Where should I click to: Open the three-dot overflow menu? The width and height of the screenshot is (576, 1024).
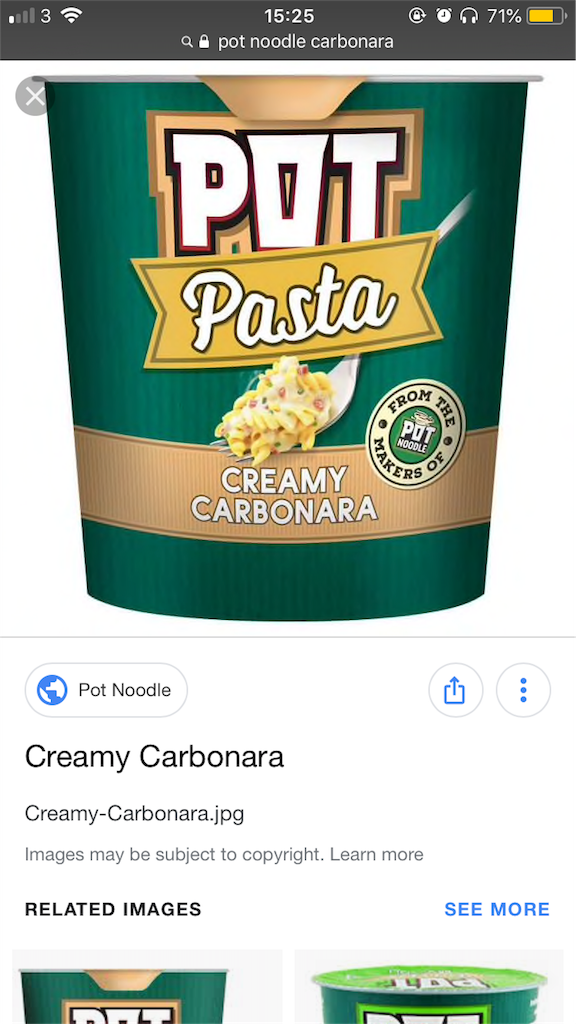(x=523, y=690)
